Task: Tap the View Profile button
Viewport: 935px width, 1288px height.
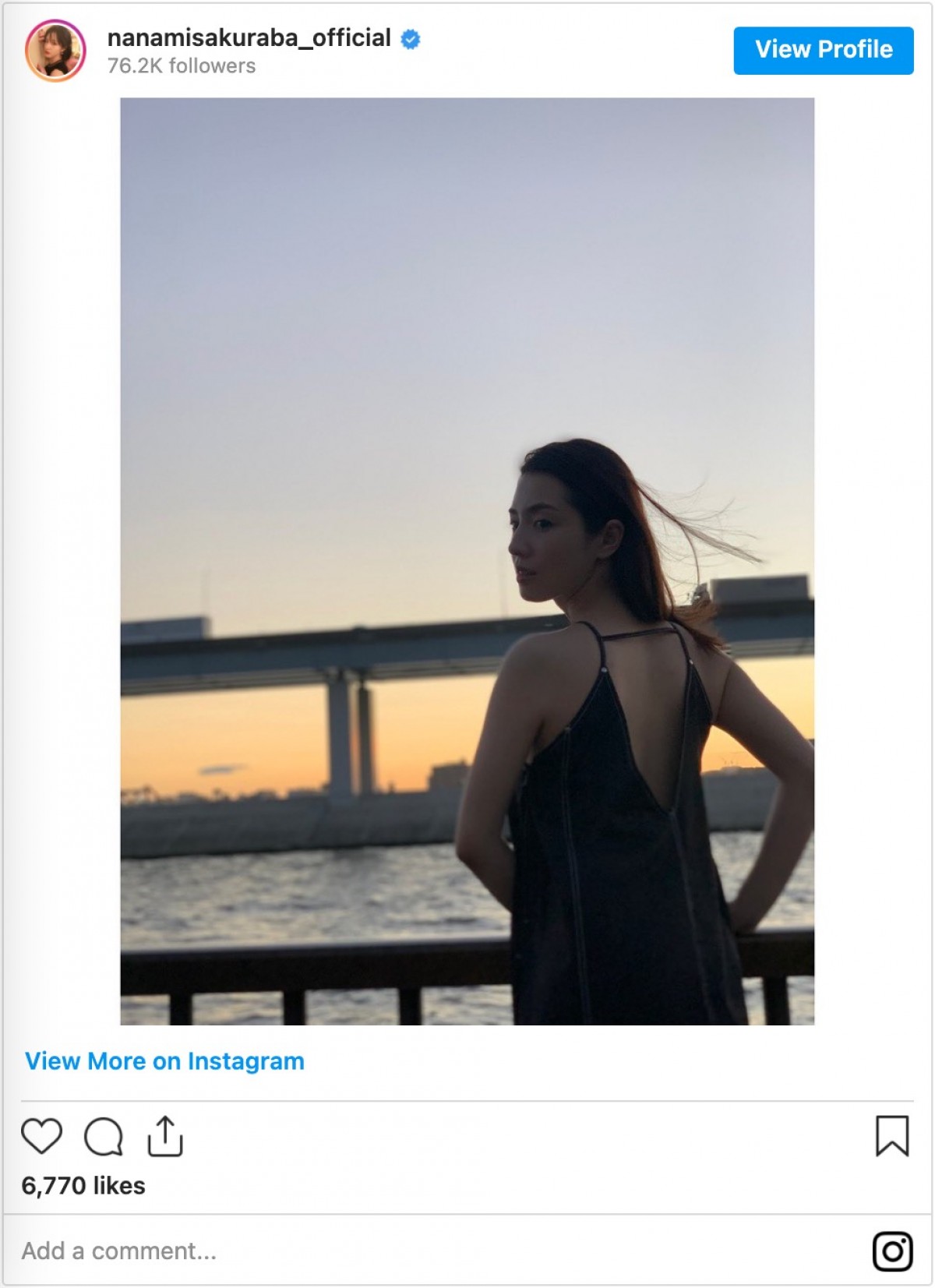Action: [823, 50]
